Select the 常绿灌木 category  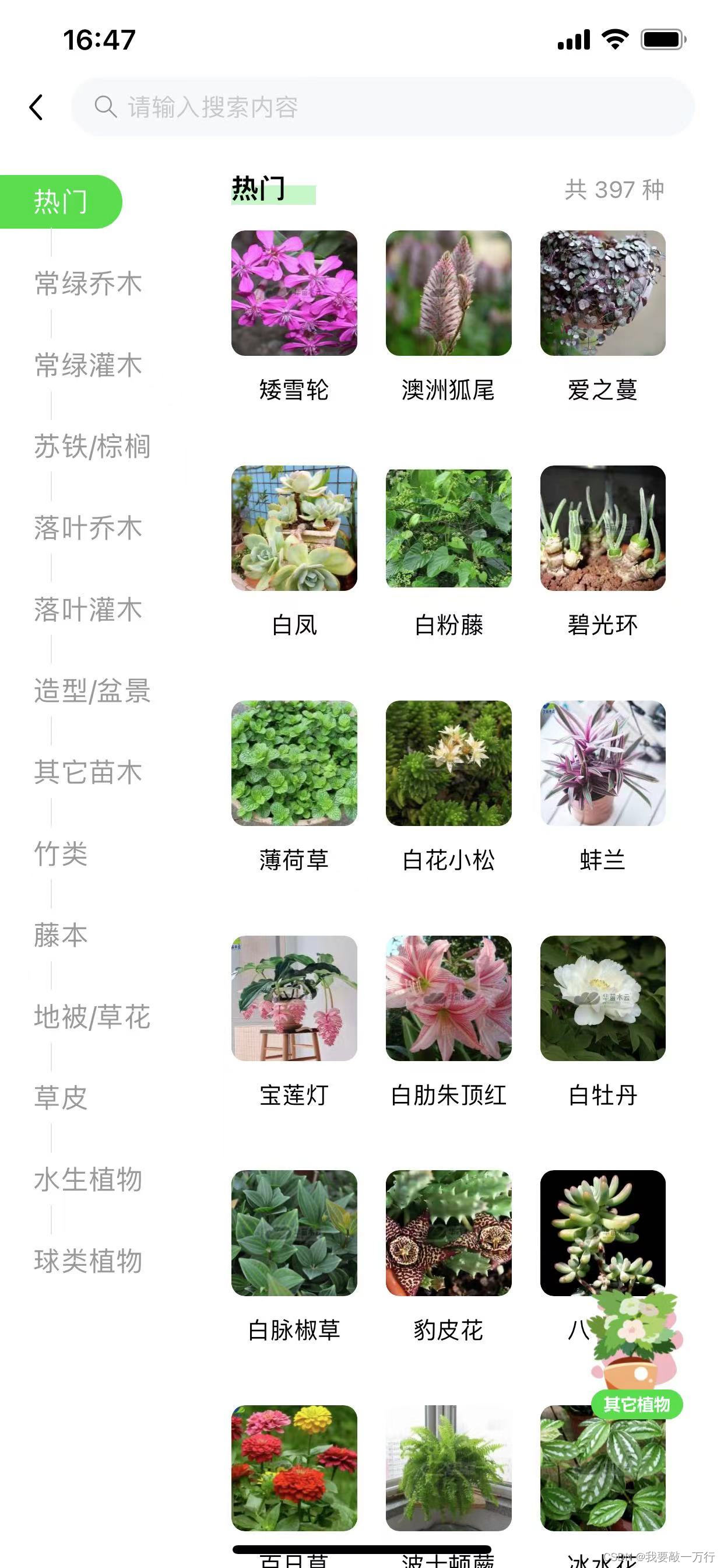click(88, 365)
